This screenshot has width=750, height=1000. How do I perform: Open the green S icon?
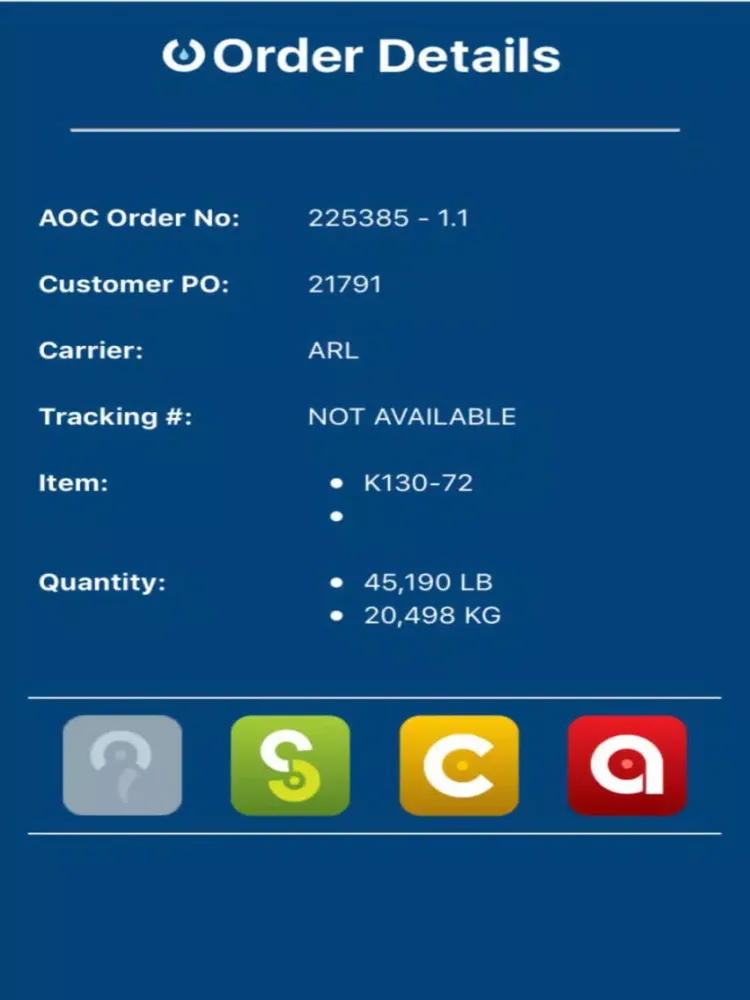290,765
